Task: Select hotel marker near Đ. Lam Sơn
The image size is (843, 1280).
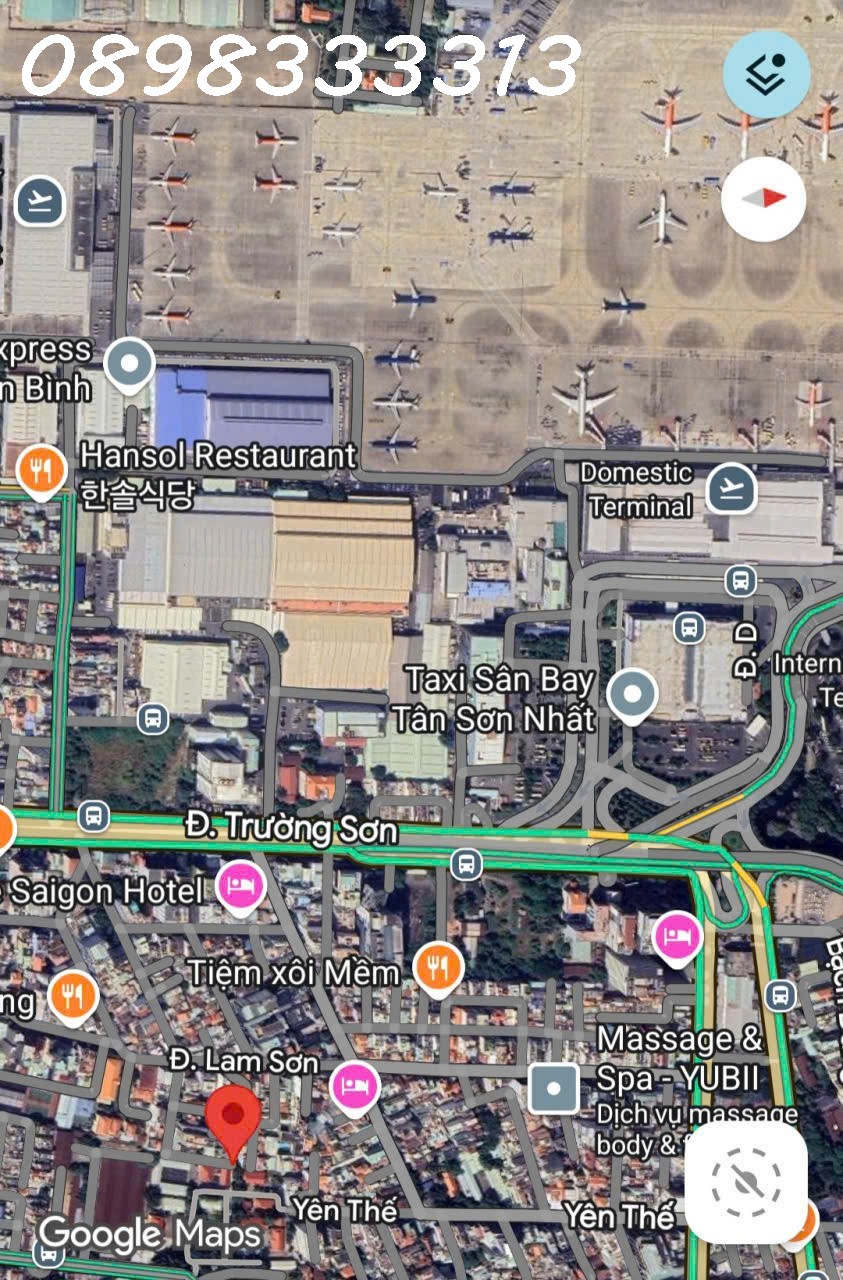Action: 354,1086
